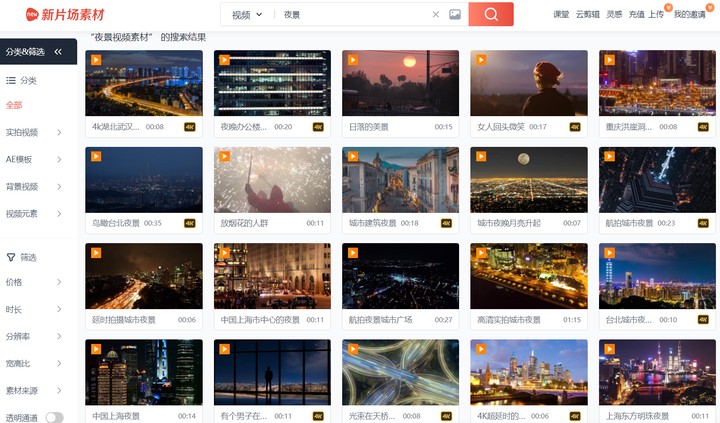
Task: Collapse the 分类&筛选 sidebar
Action: (x=58, y=52)
